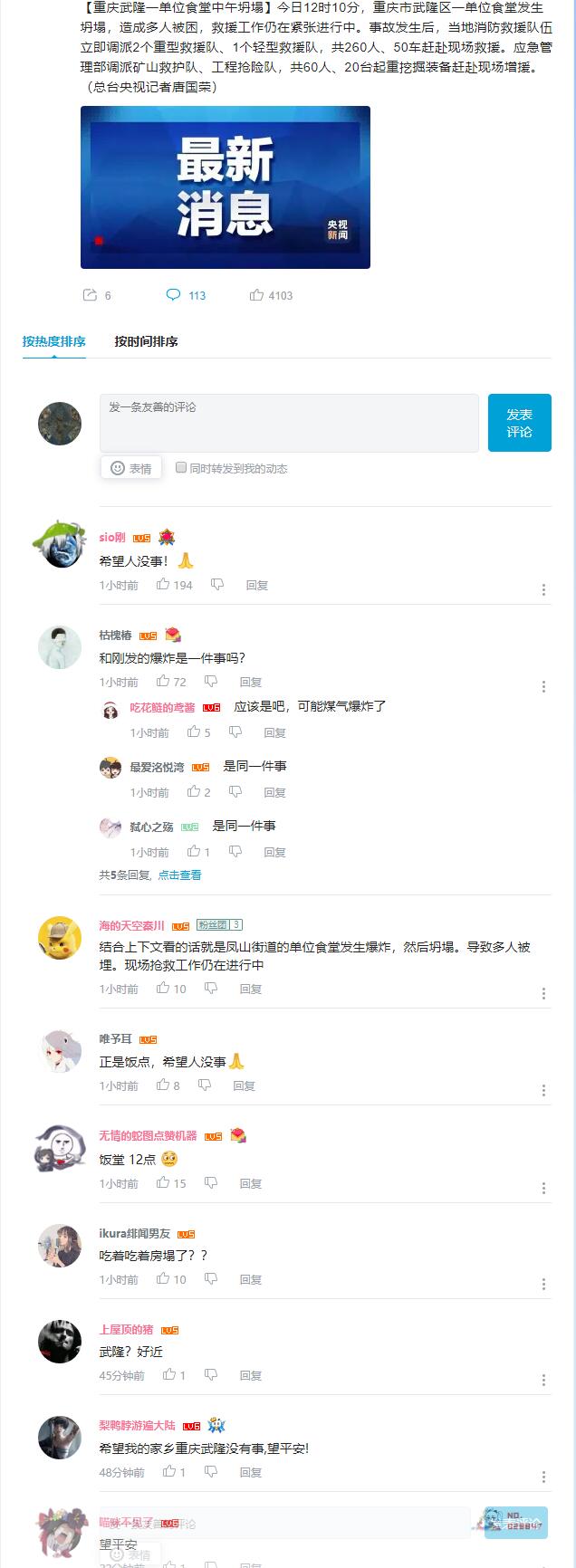Focus the 发一条友善的评论 comment box
Screen dimensions: 576x1568
point(289,422)
